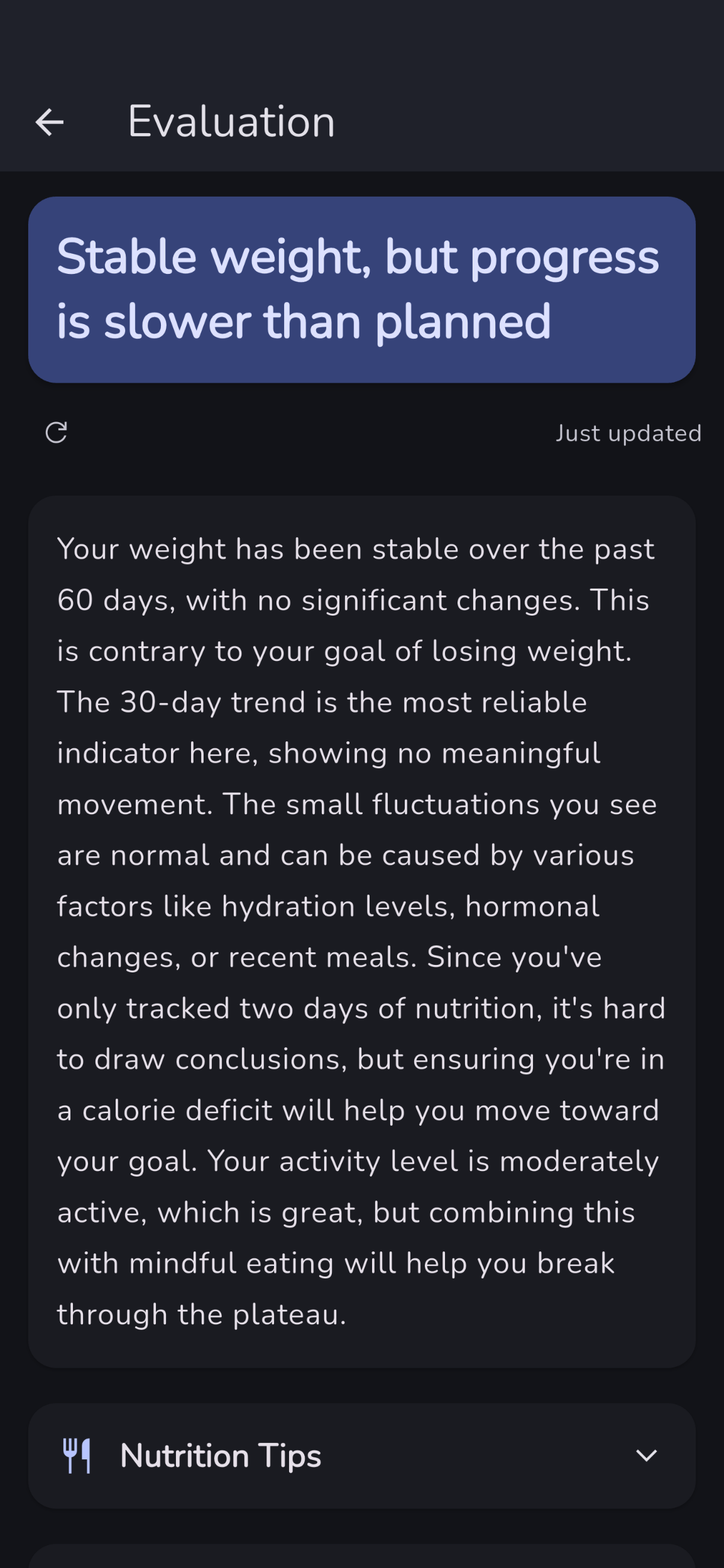Open the collapsed card below Nutrition Tips

point(362,1557)
